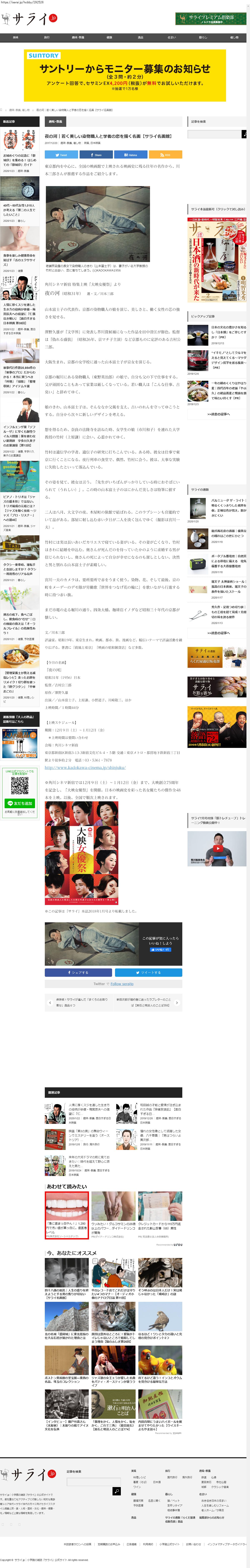Tap the 趣味・教養 category tag above the title
The height and width of the screenshot is (1568, 250).
56,121
